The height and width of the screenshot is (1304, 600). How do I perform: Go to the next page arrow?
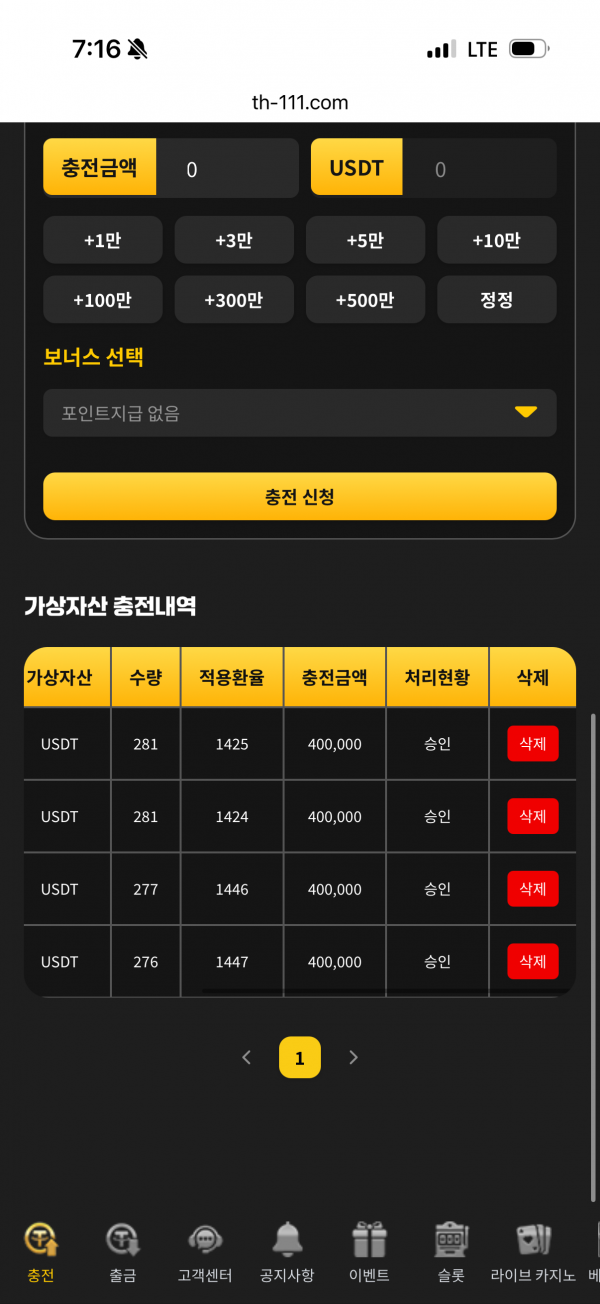click(x=352, y=1057)
